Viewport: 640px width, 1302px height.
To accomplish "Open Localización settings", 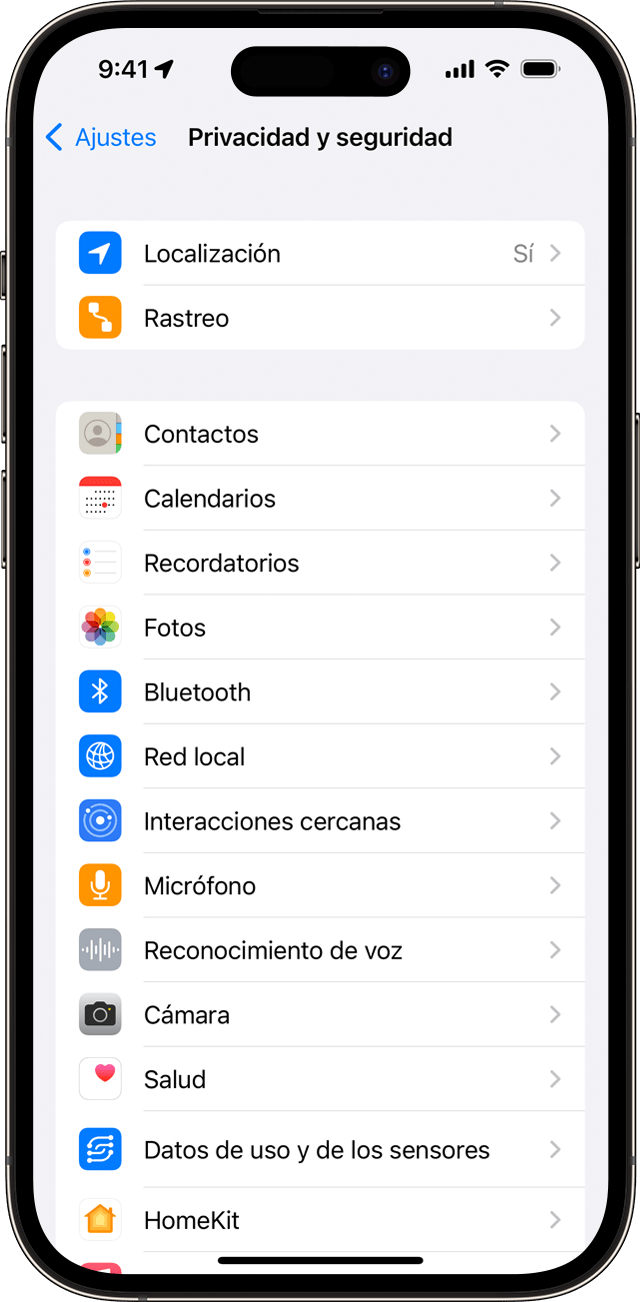I will [320, 254].
